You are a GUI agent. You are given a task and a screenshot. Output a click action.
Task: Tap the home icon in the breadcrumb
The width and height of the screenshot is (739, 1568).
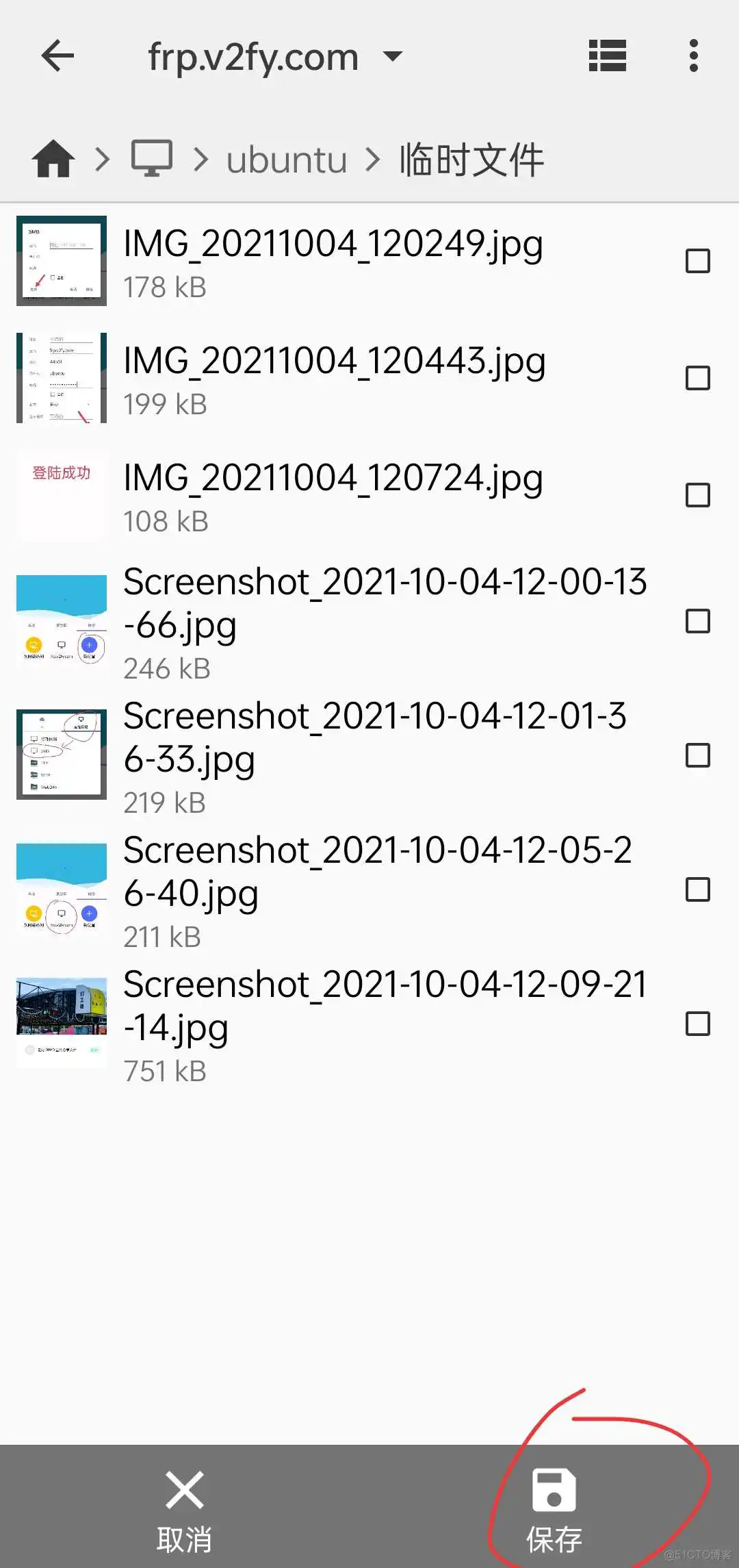[x=53, y=157]
